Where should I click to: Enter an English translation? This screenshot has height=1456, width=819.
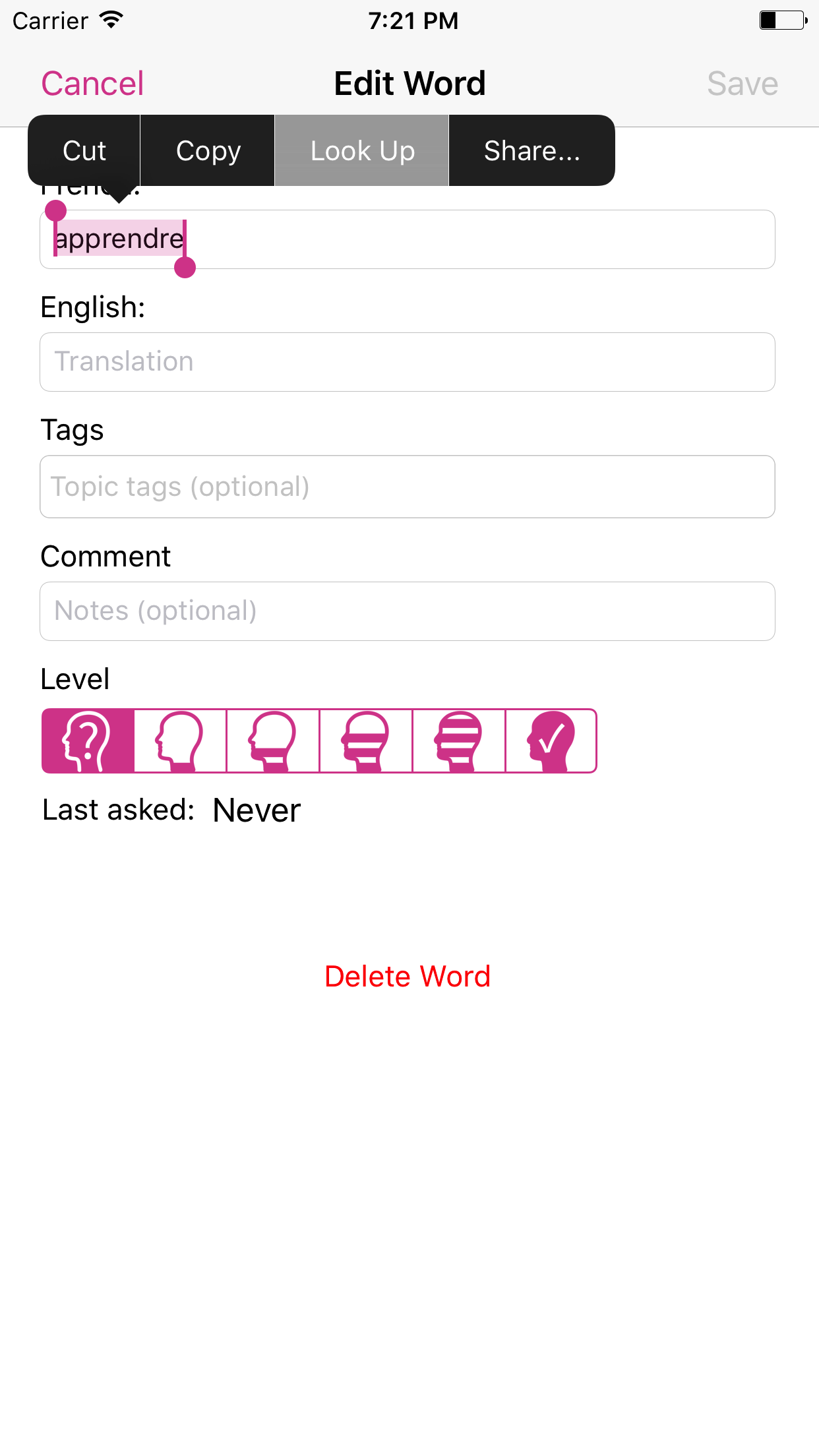click(408, 362)
